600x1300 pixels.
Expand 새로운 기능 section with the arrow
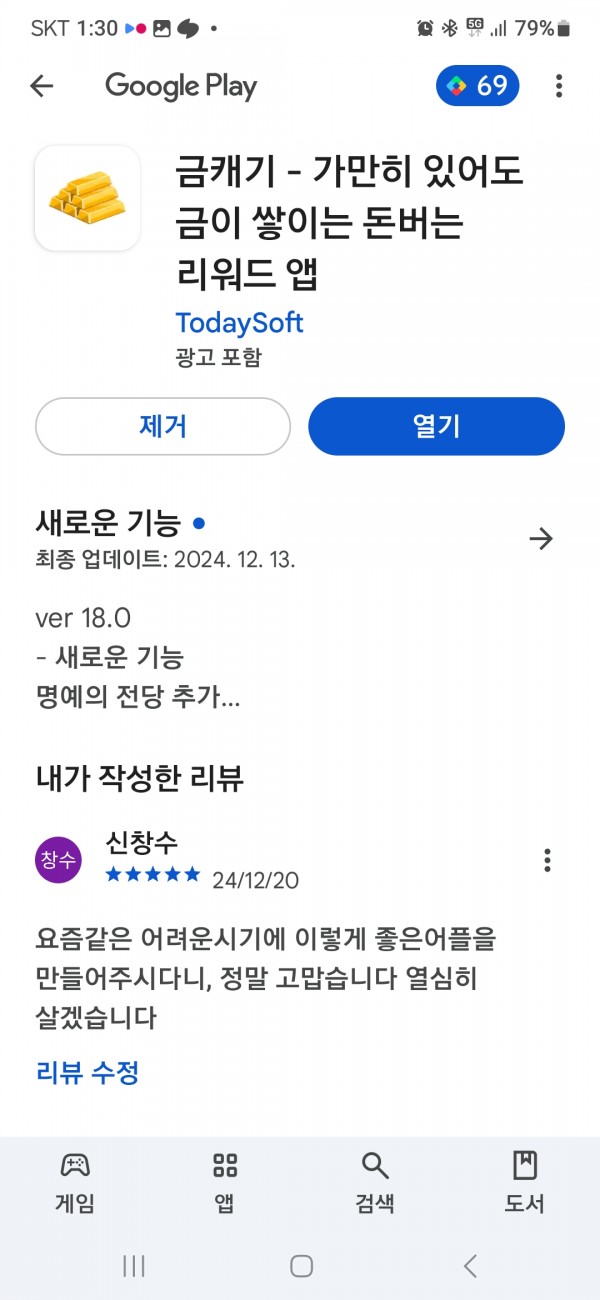541,539
